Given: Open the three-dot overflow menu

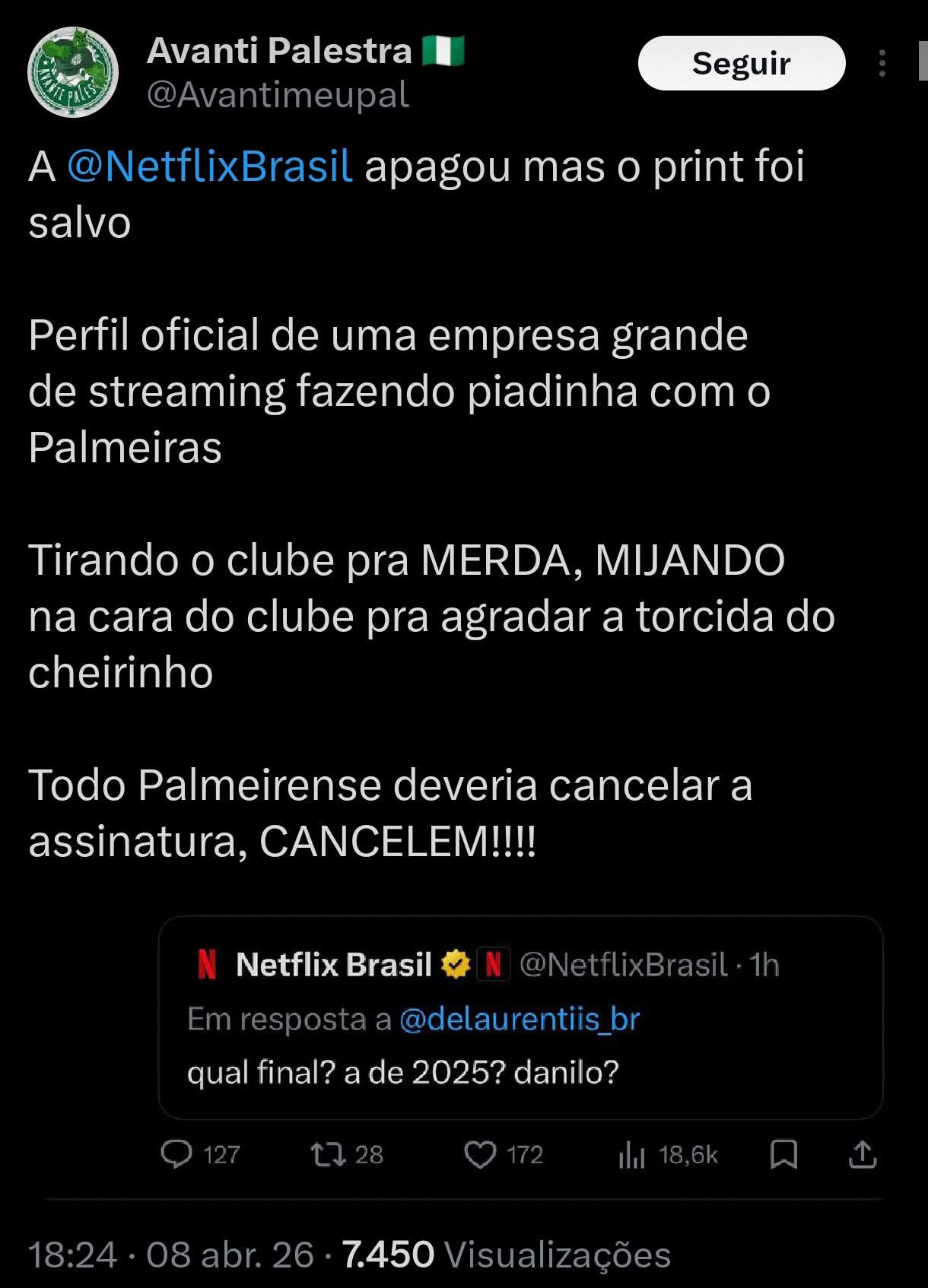Looking at the screenshot, I should (882, 64).
